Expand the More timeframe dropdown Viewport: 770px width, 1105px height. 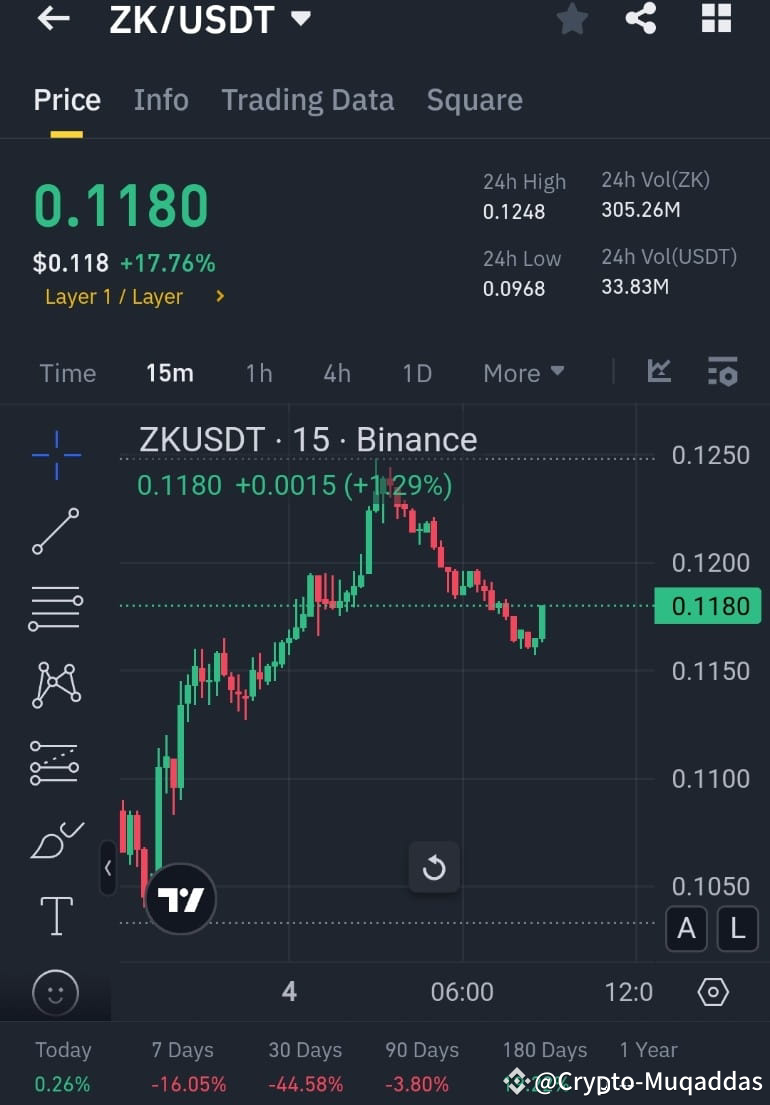coord(522,372)
